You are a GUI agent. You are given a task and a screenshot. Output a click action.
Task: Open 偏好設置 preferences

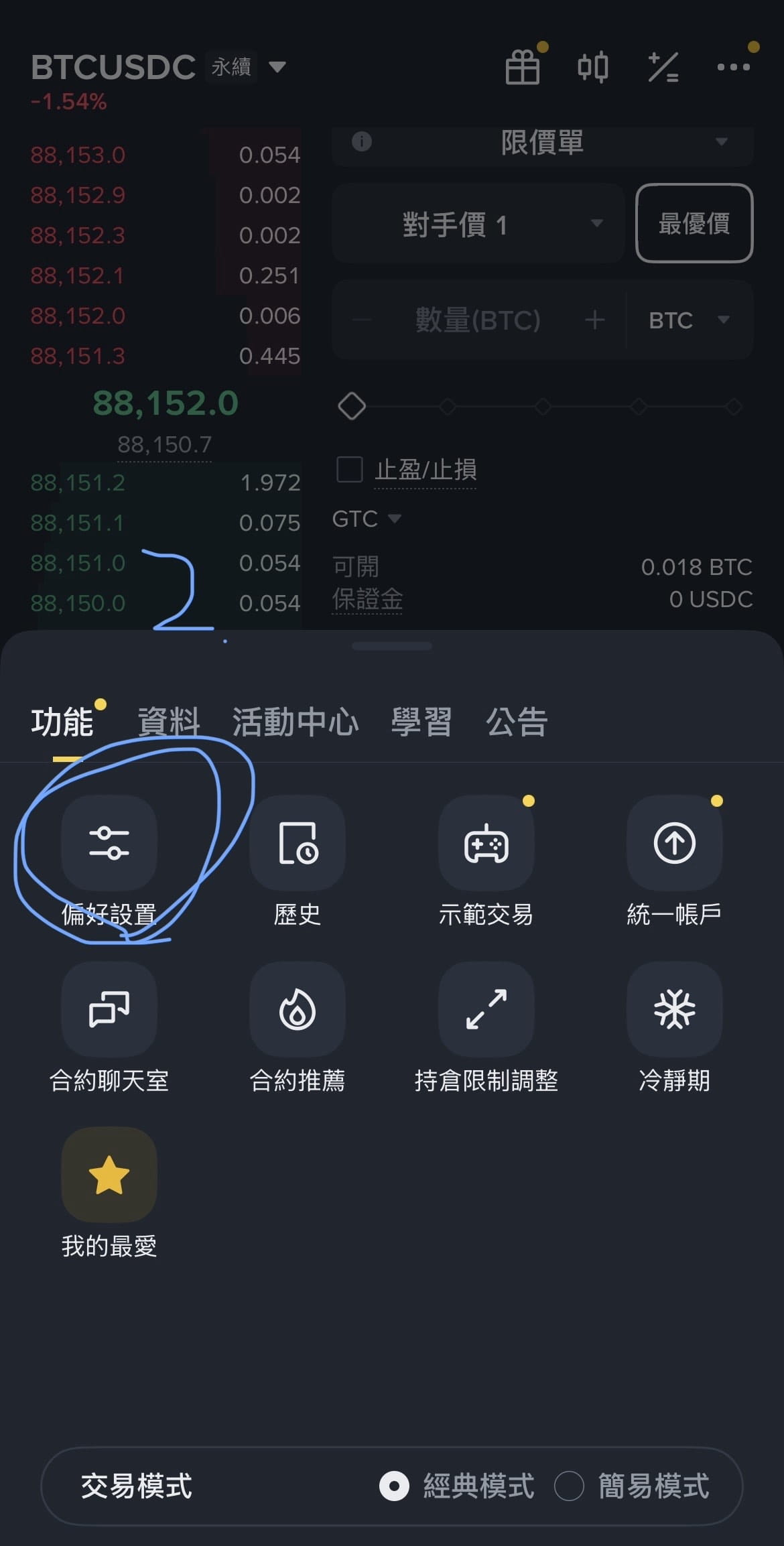click(109, 843)
